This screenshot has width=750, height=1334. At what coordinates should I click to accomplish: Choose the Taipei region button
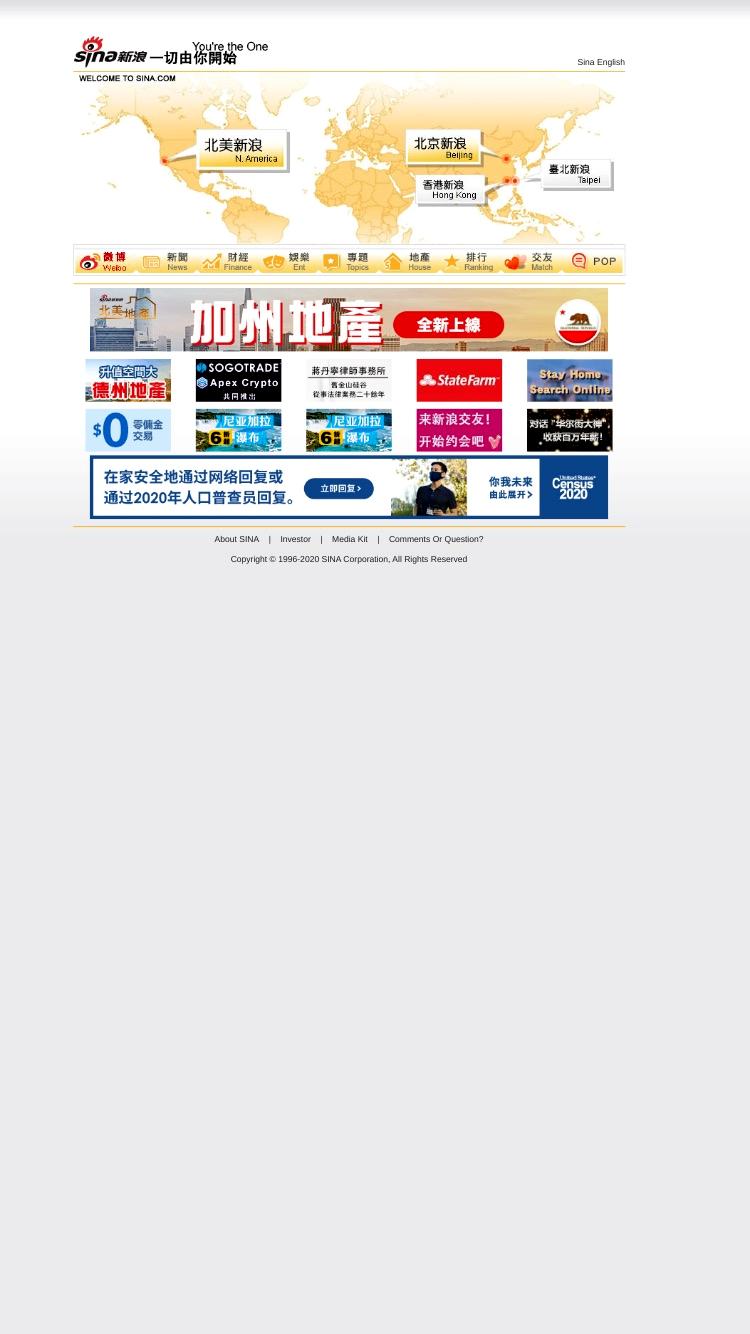pos(576,174)
